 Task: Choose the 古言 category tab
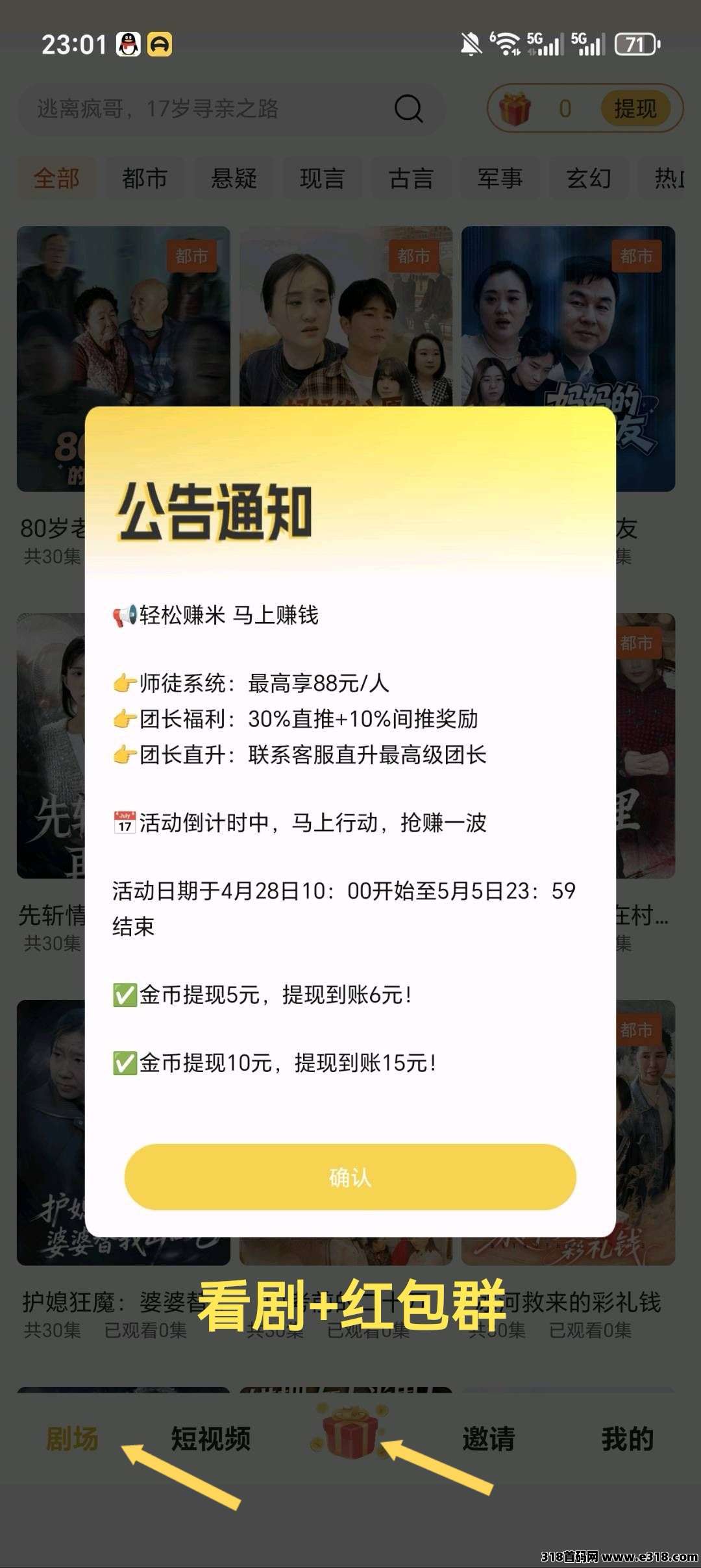click(411, 178)
